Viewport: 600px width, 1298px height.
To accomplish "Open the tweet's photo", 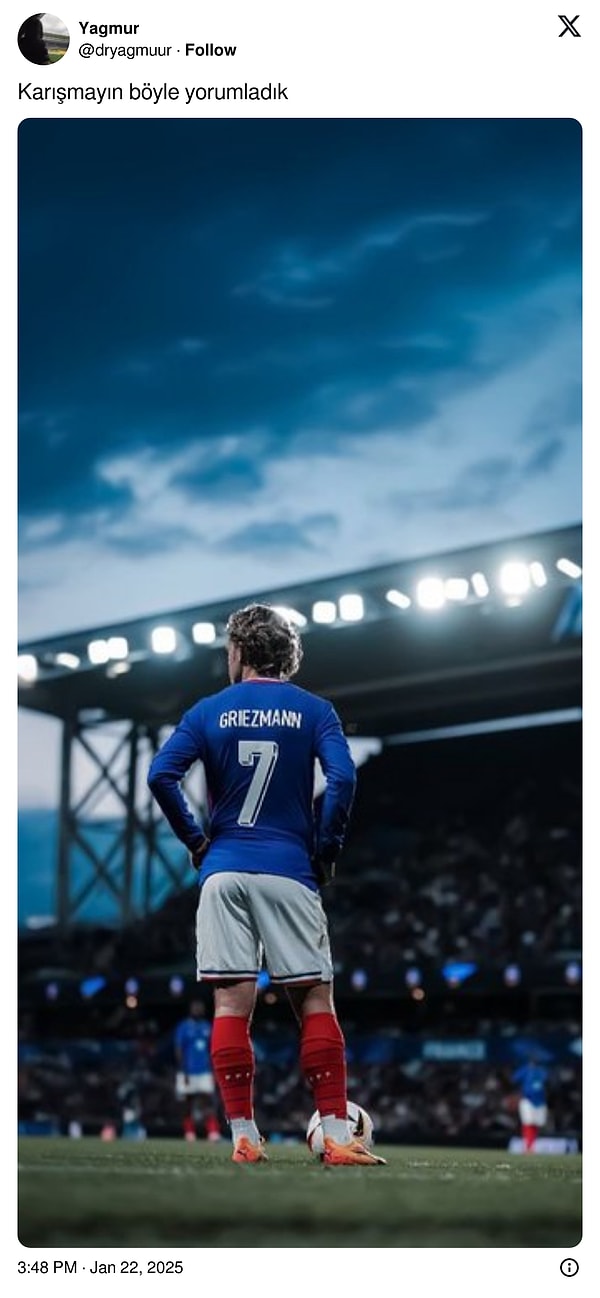I will [300, 682].
